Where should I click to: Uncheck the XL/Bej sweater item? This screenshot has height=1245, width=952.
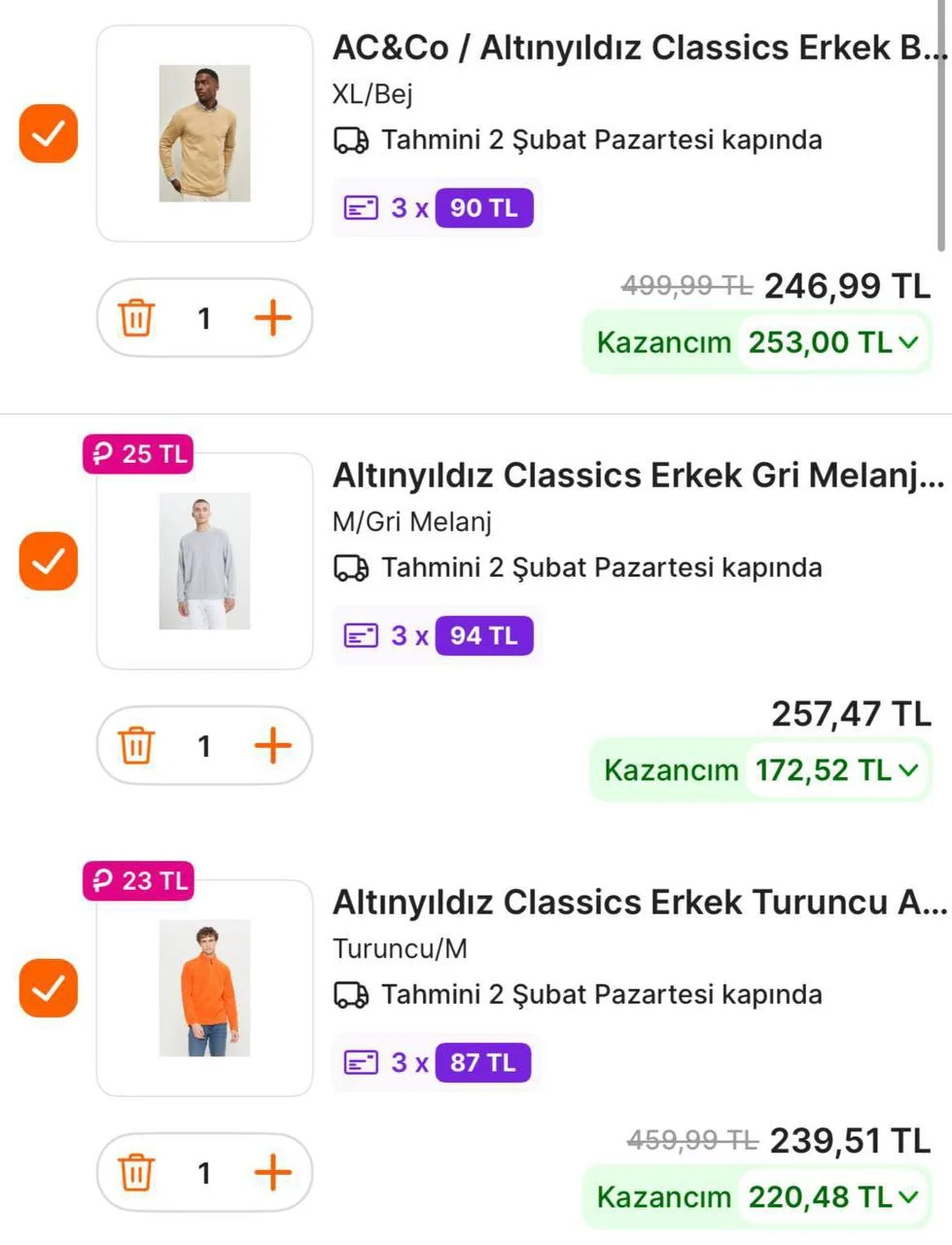(x=48, y=133)
